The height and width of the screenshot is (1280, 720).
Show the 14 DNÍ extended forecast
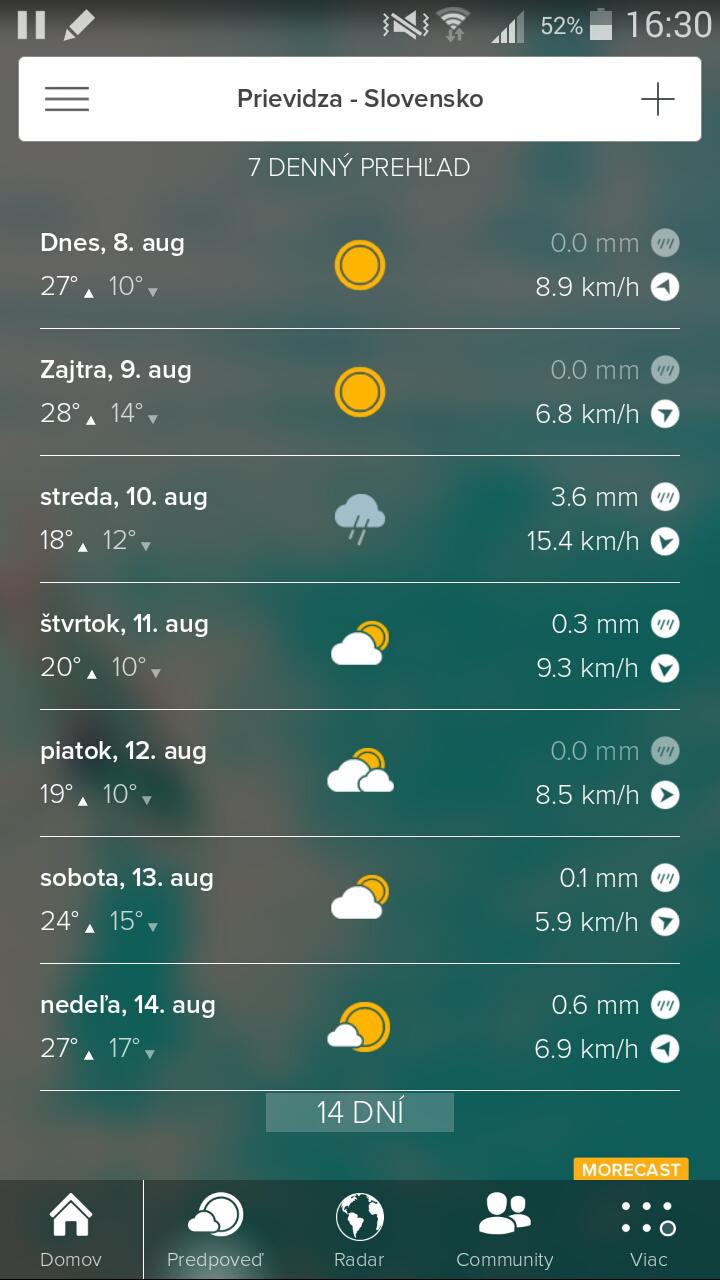[x=359, y=1112]
